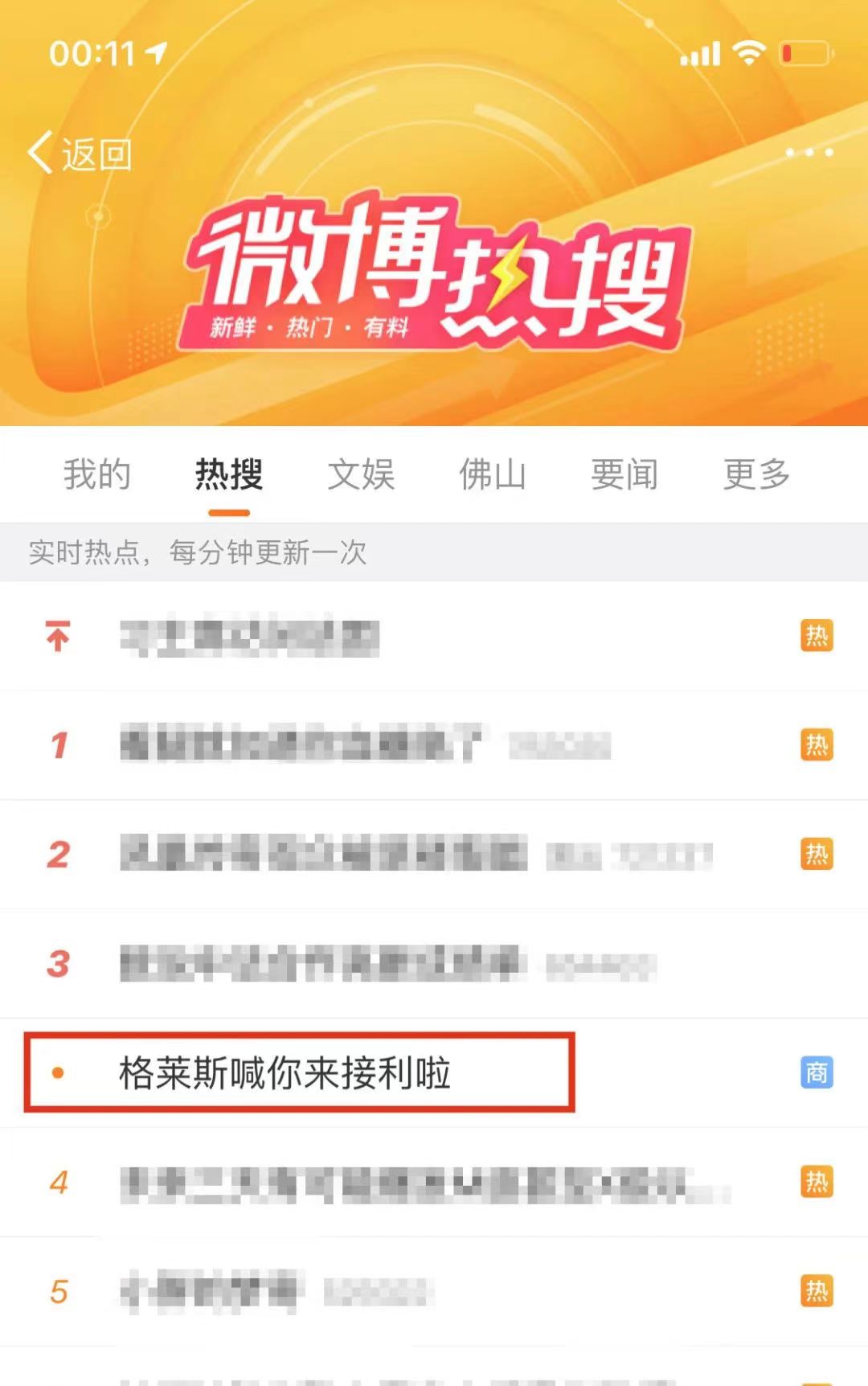Viewport: 868px width, 1386px height.
Task: Open the 格莱斯喊你来接利啦 trending topic
Action: pos(285,1073)
